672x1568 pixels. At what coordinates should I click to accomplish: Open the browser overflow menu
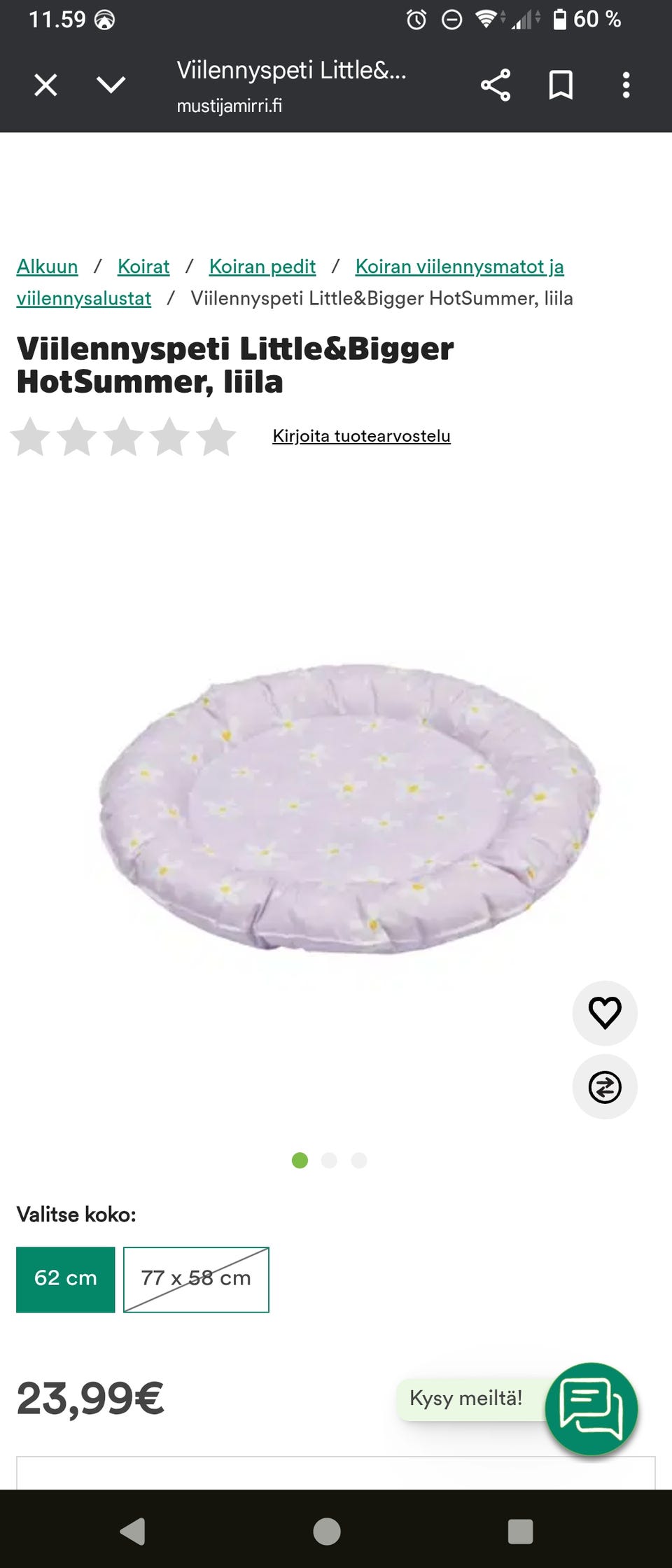(x=626, y=85)
